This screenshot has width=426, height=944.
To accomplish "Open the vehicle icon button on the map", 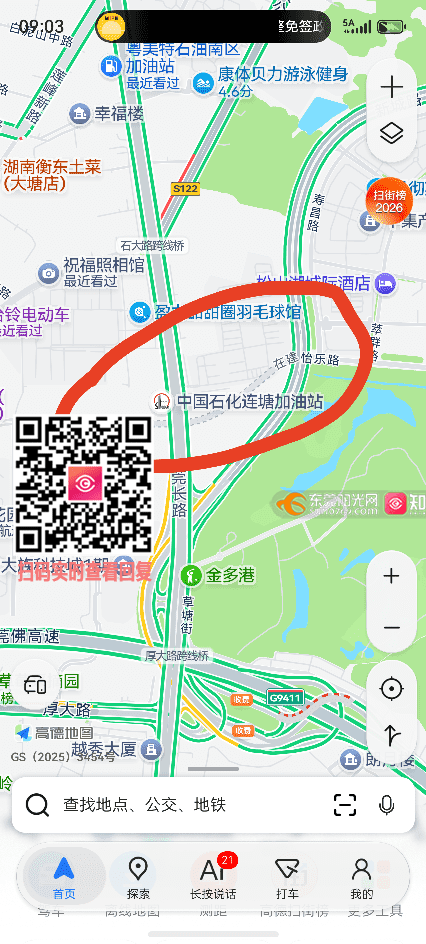I will (x=35, y=685).
